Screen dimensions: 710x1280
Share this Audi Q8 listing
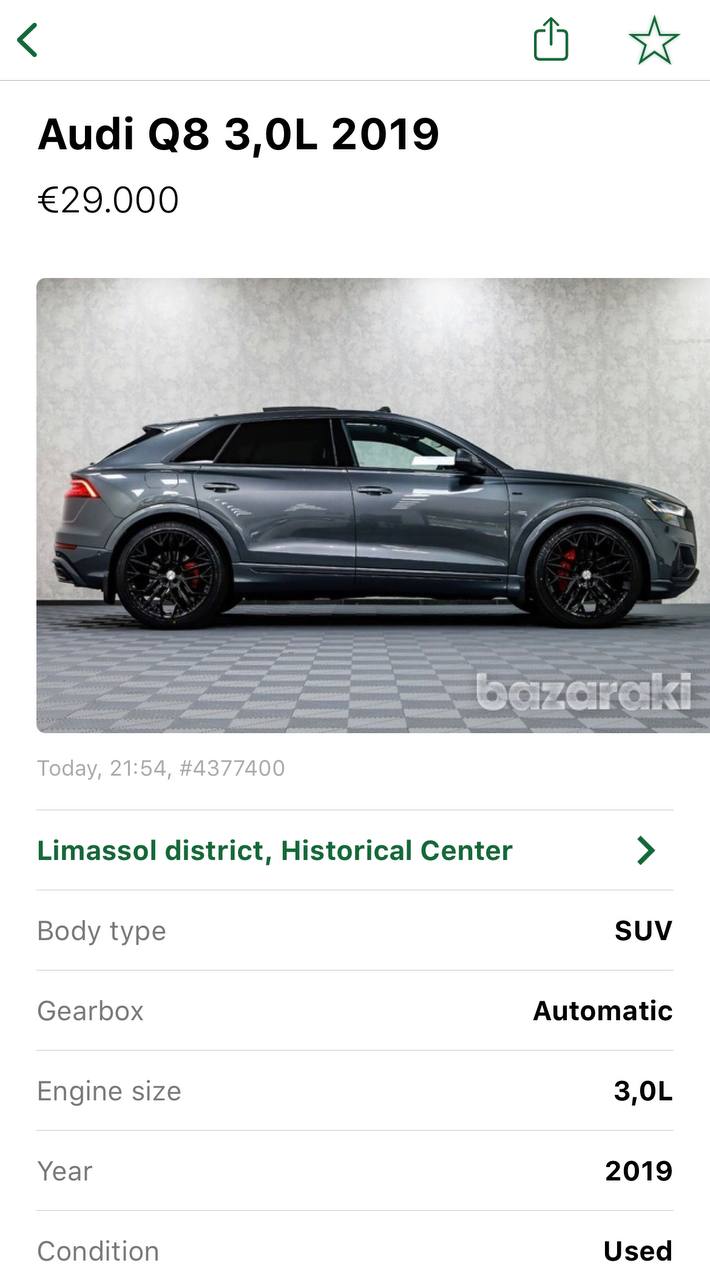coord(550,40)
